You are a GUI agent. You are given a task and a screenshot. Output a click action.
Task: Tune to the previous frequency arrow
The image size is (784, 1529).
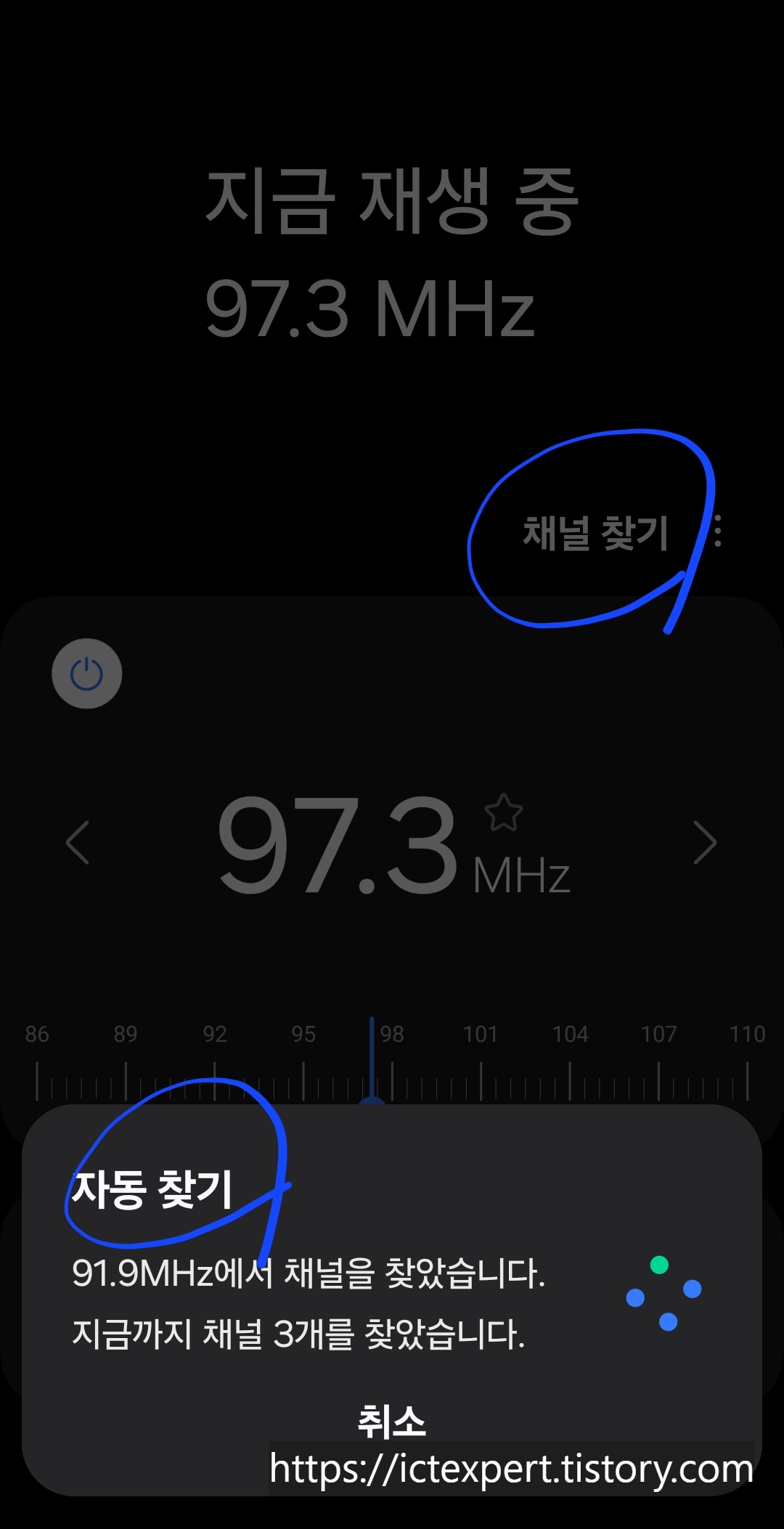coord(78,843)
